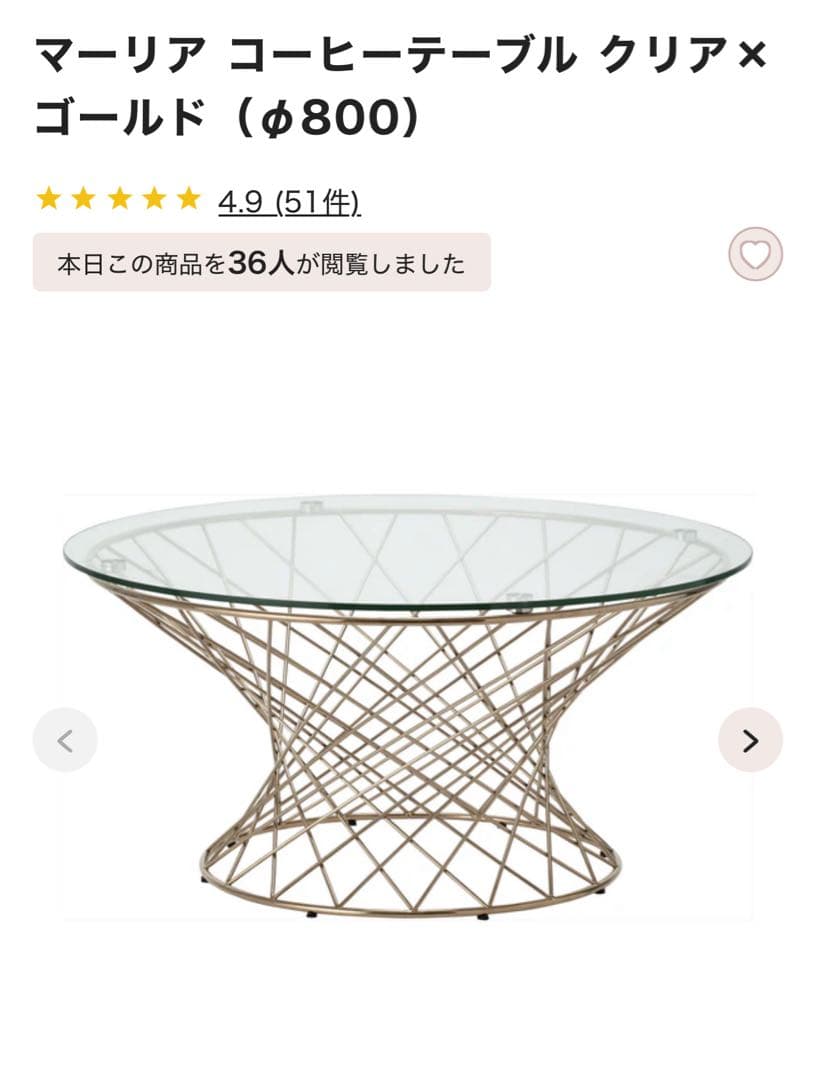Open the 4.9 (51件) reviews link
The width and height of the screenshot is (816, 1080).
coord(289,202)
